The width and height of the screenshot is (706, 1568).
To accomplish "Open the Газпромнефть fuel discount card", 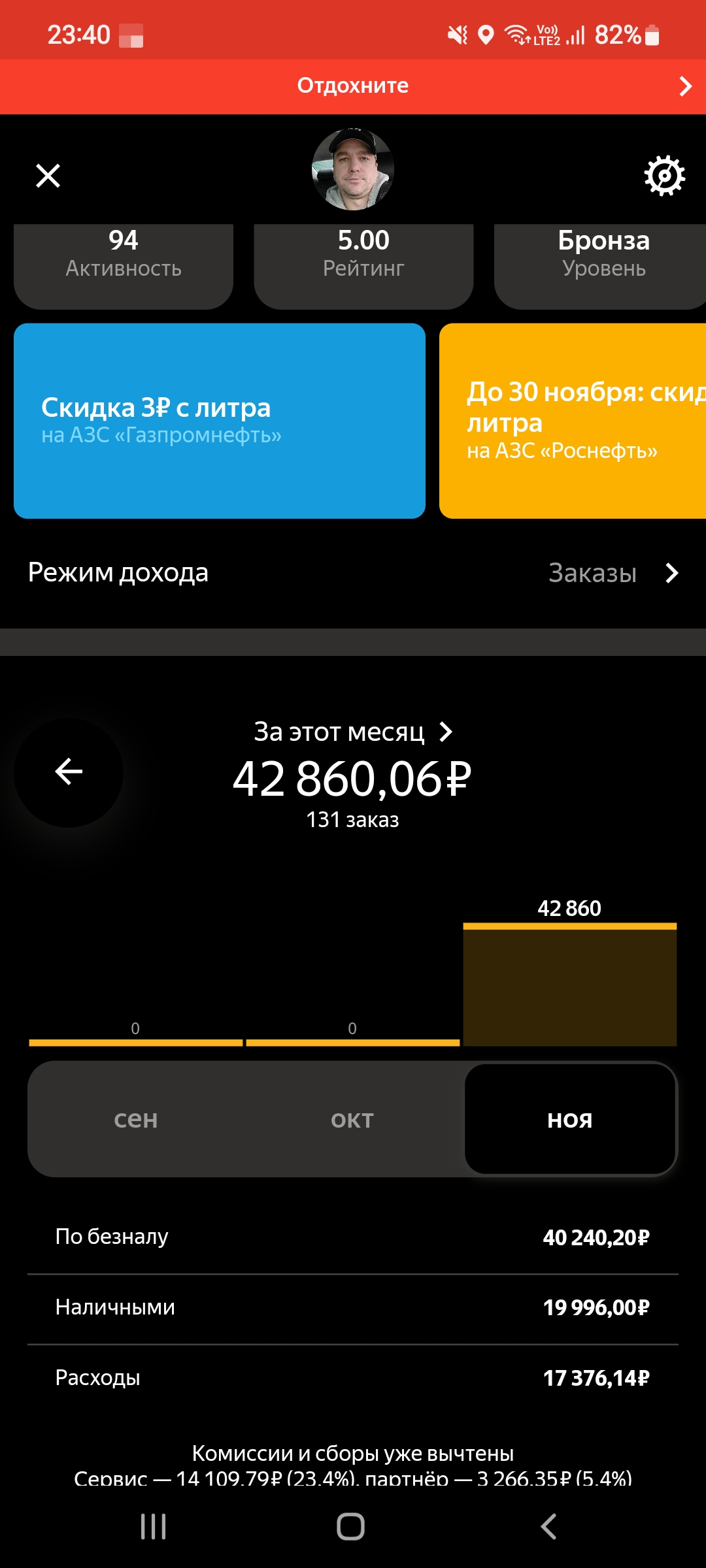I will 220,421.
